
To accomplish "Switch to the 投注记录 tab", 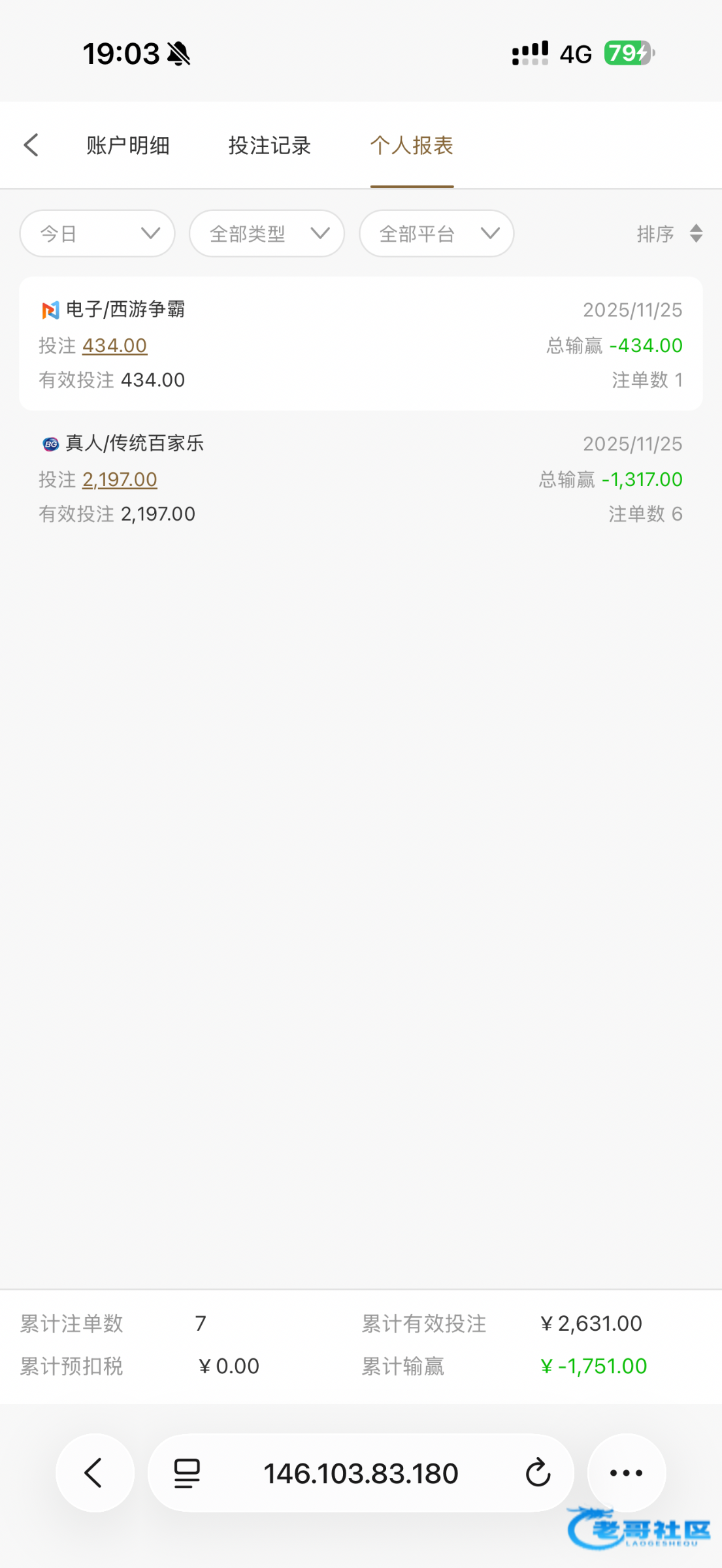I will 269,145.
